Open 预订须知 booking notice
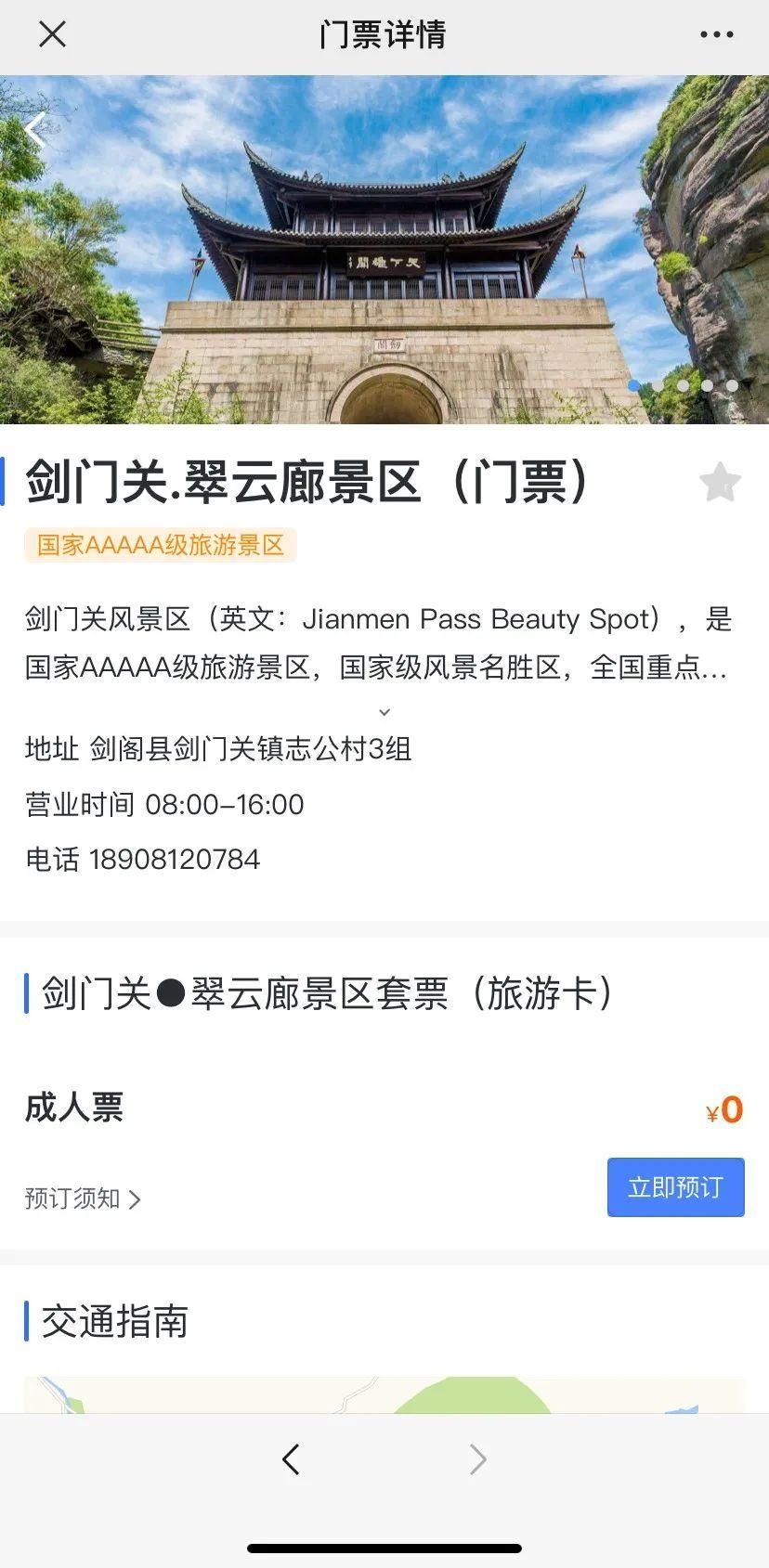 coord(83,1199)
